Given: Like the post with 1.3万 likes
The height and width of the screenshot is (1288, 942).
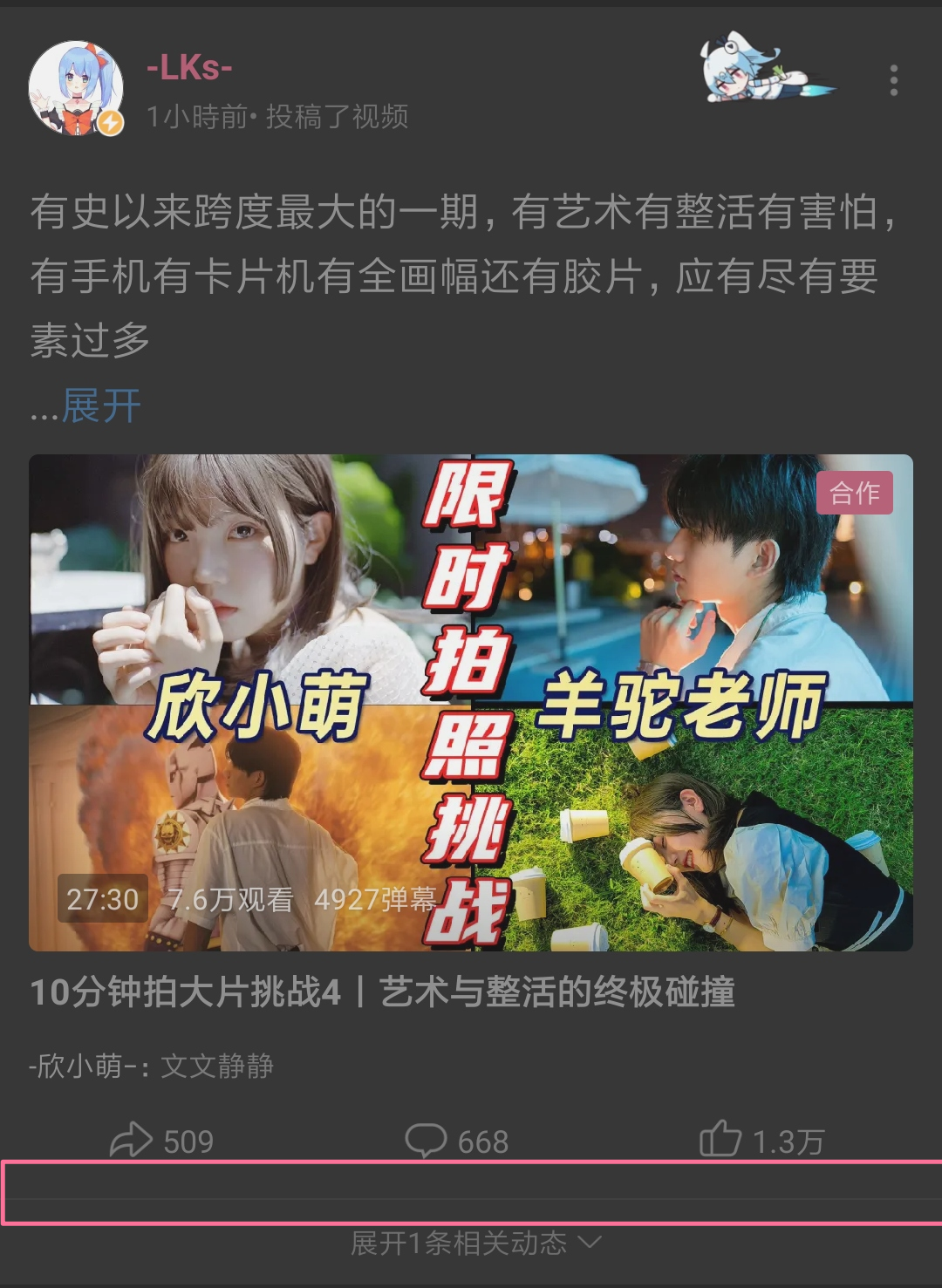Looking at the screenshot, I should pyautogui.click(x=761, y=1141).
